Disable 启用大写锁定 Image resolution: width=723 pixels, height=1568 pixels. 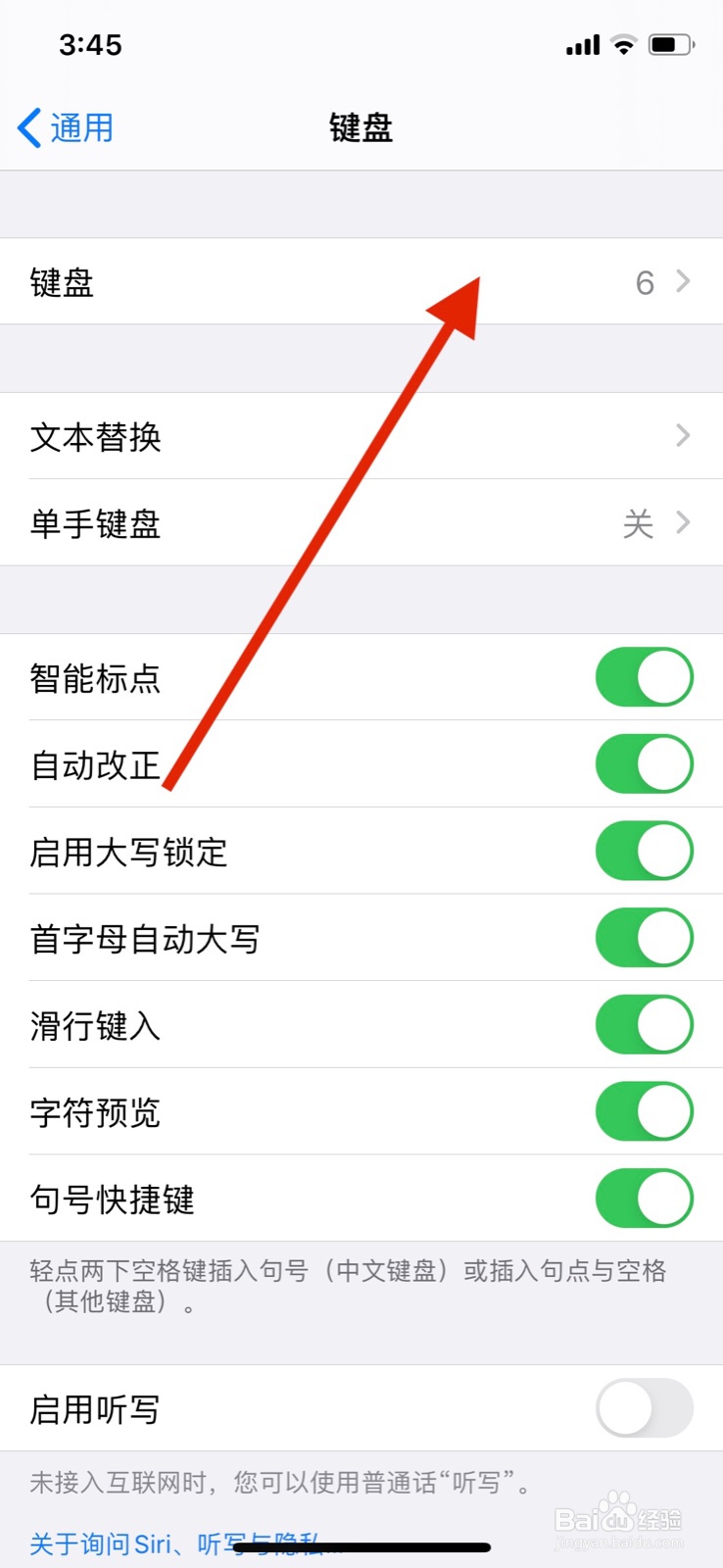tap(643, 851)
